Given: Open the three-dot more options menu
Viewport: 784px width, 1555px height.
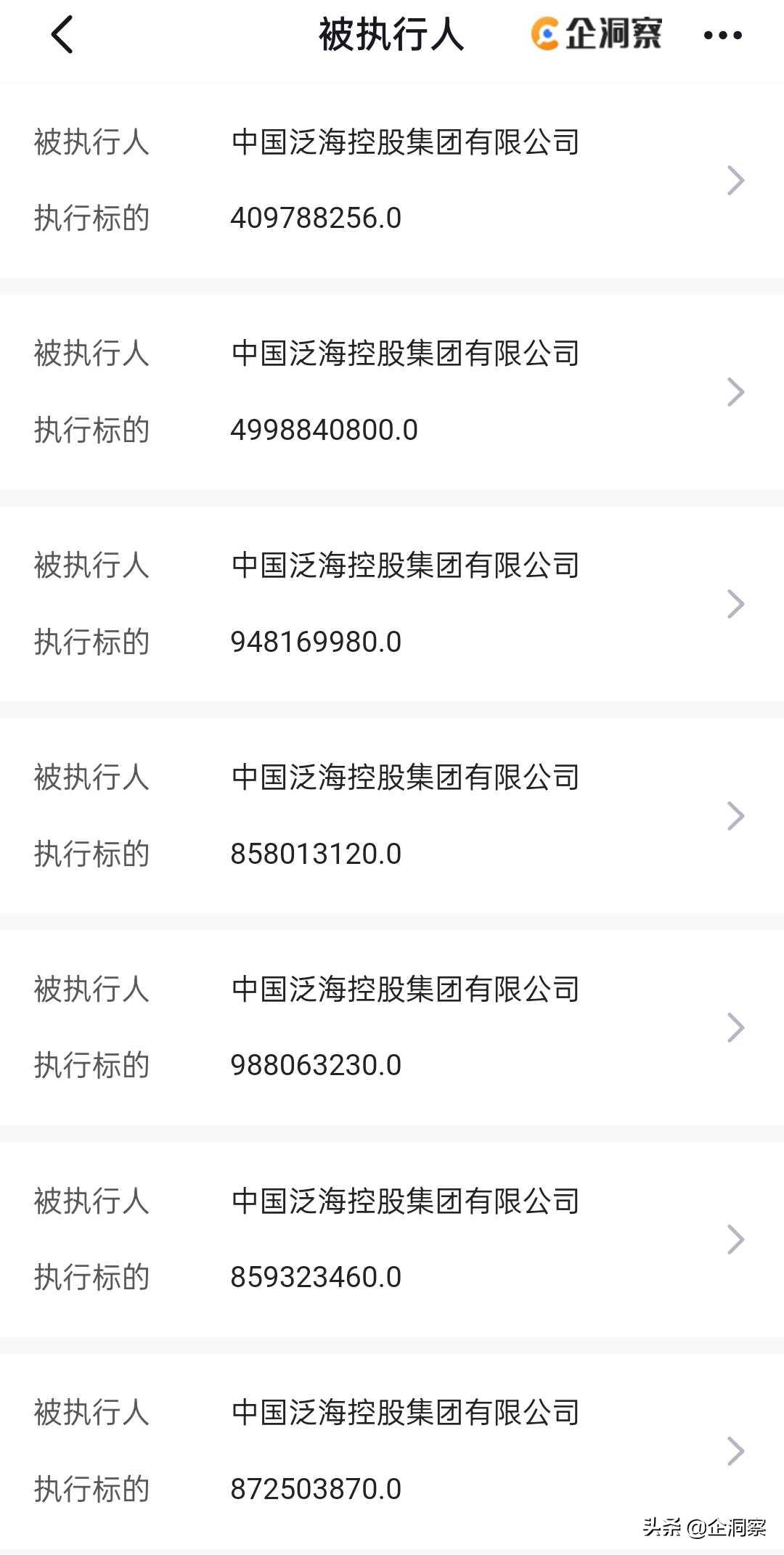Looking at the screenshot, I should click(x=723, y=34).
